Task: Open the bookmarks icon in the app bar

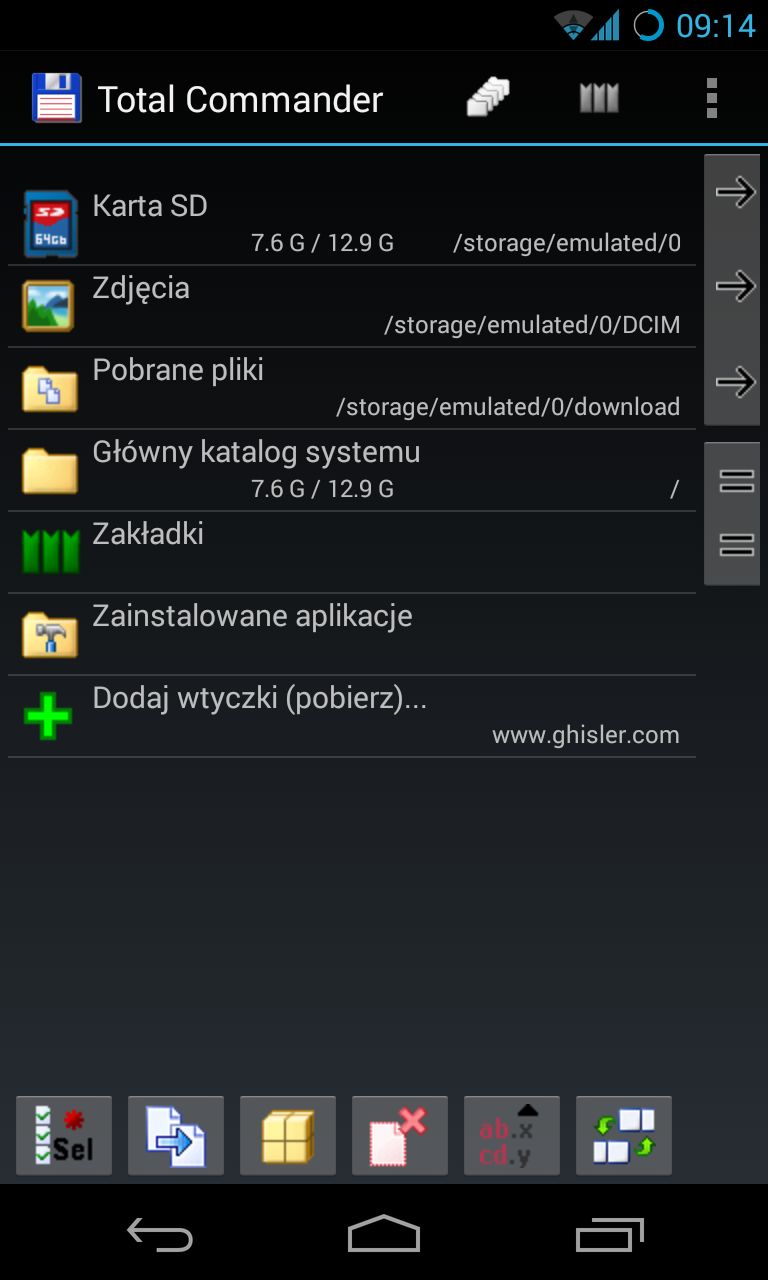Action: pyautogui.click(x=599, y=99)
